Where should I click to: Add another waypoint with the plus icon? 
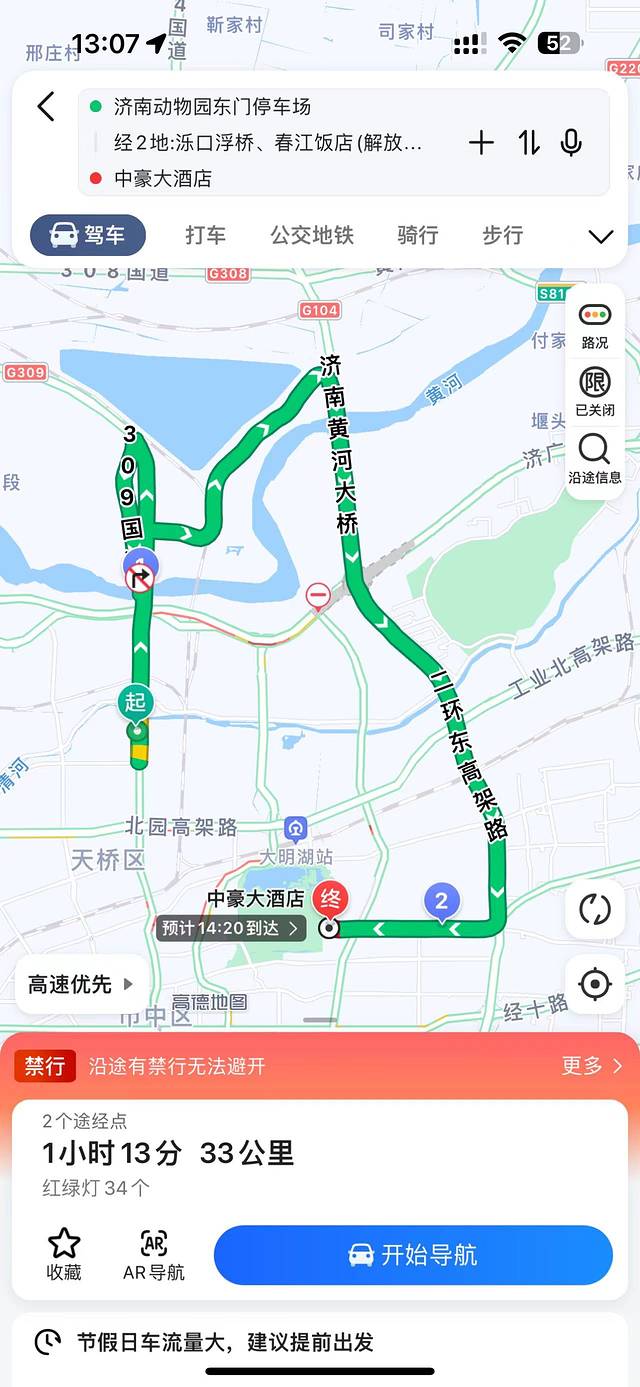tap(481, 143)
